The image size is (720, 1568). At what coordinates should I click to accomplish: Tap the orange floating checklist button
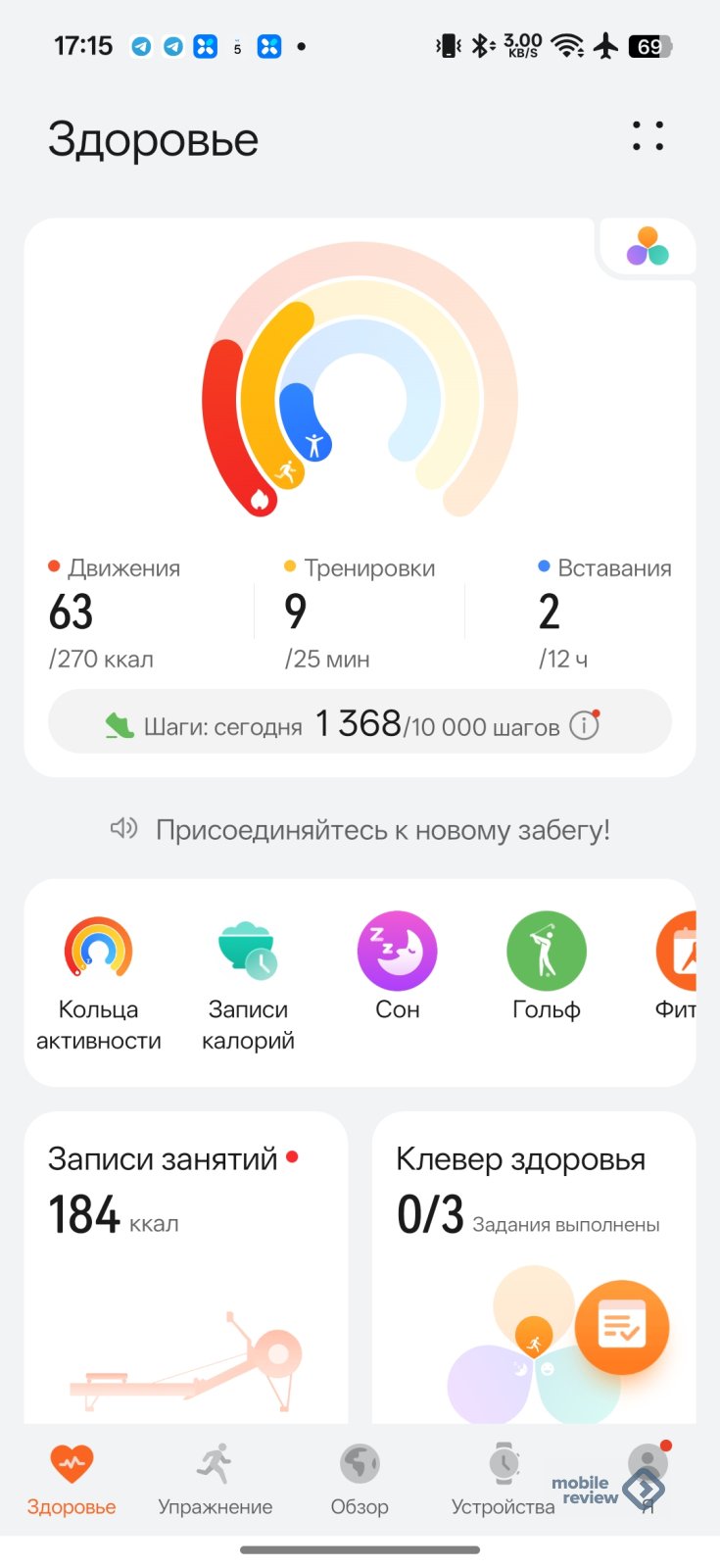coord(622,1327)
